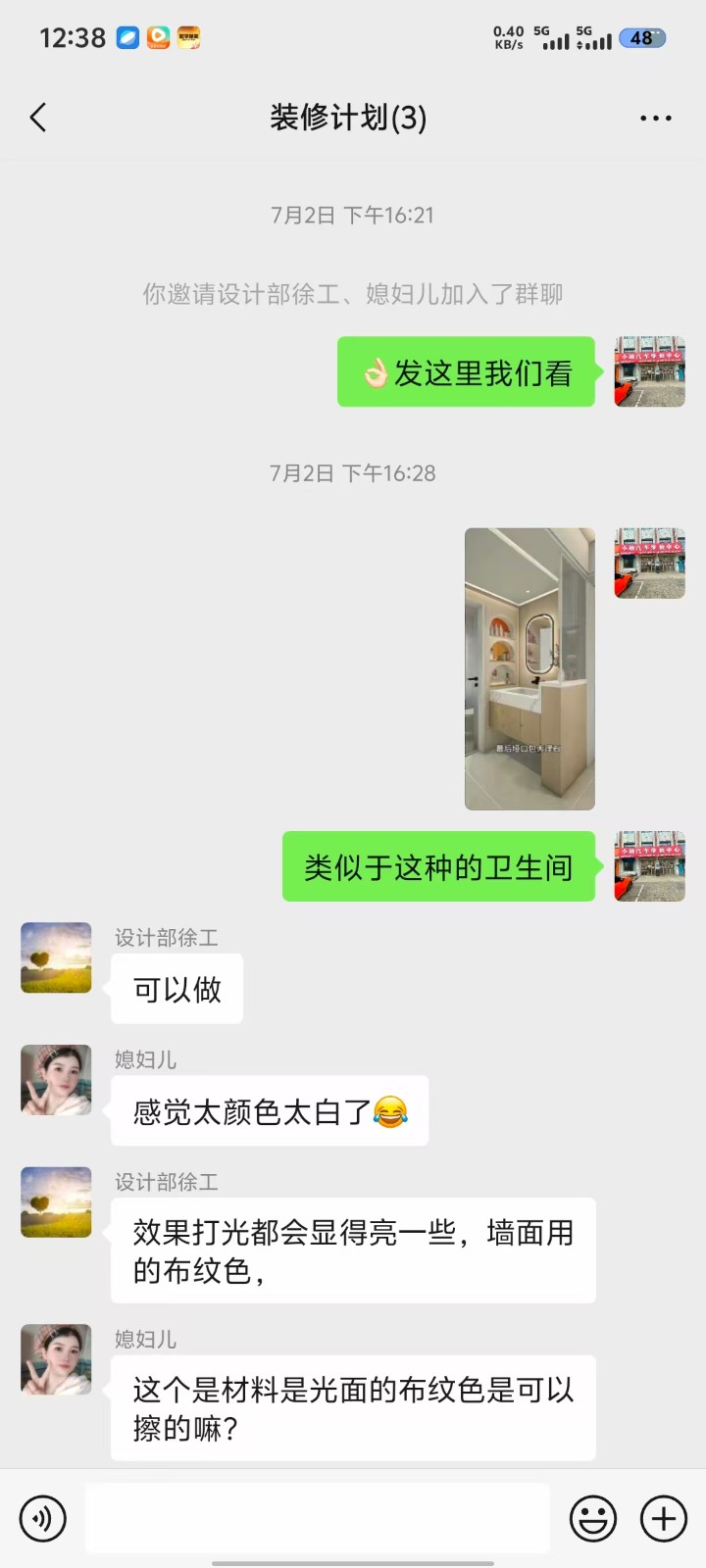706x1568 pixels.
Task: Tap the message text input field
Action: (x=317, y=1519)
